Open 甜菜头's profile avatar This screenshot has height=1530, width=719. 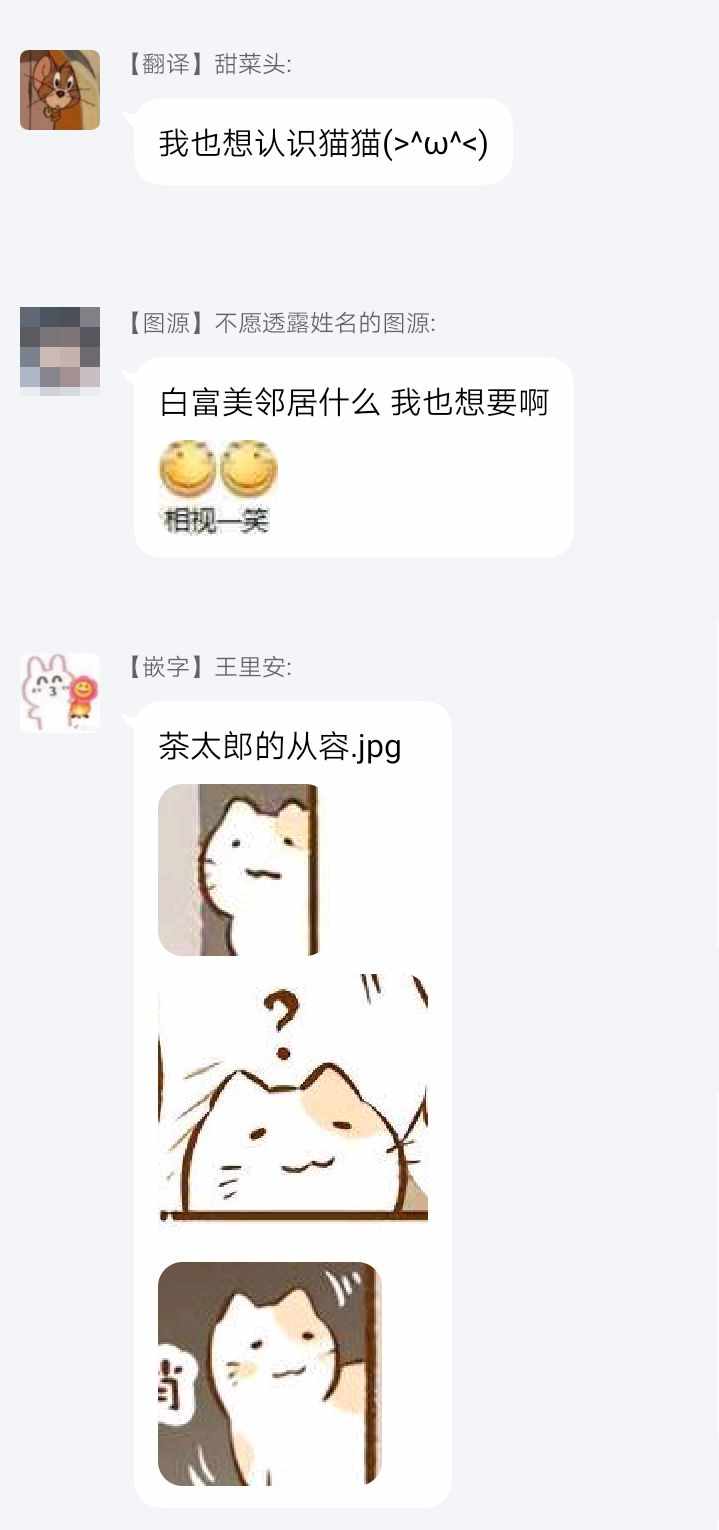[60, 90]
